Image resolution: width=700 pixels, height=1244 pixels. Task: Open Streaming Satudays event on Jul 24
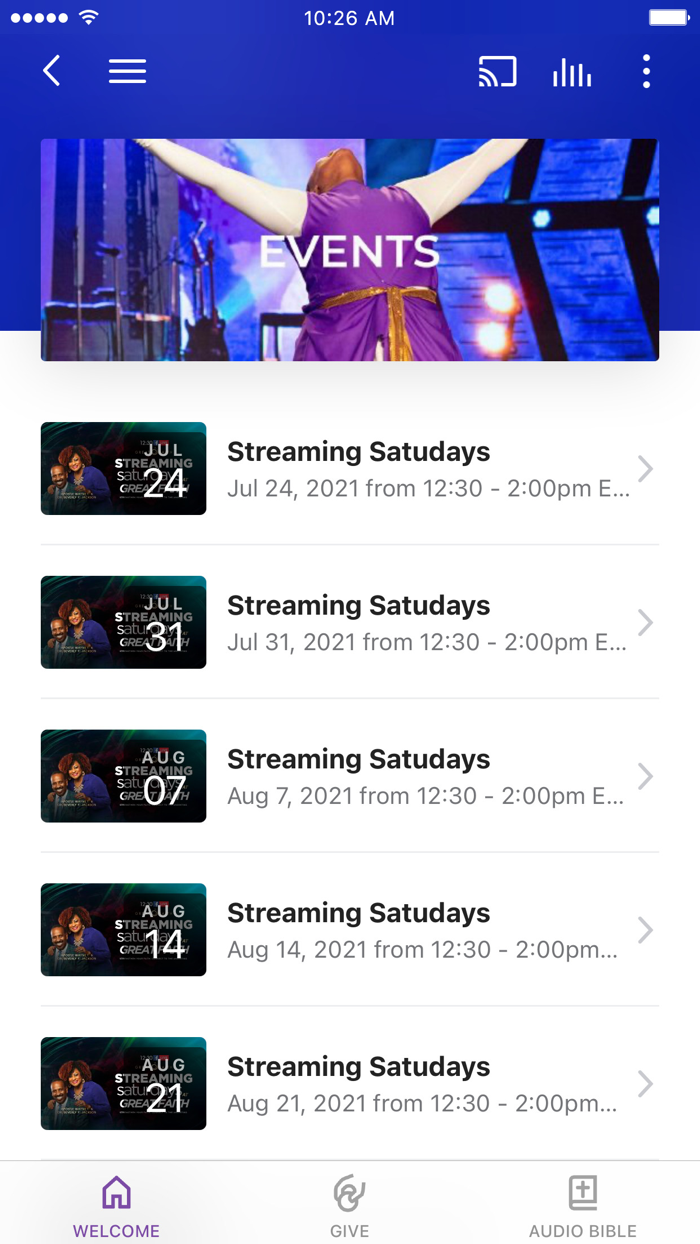(349, 469)
